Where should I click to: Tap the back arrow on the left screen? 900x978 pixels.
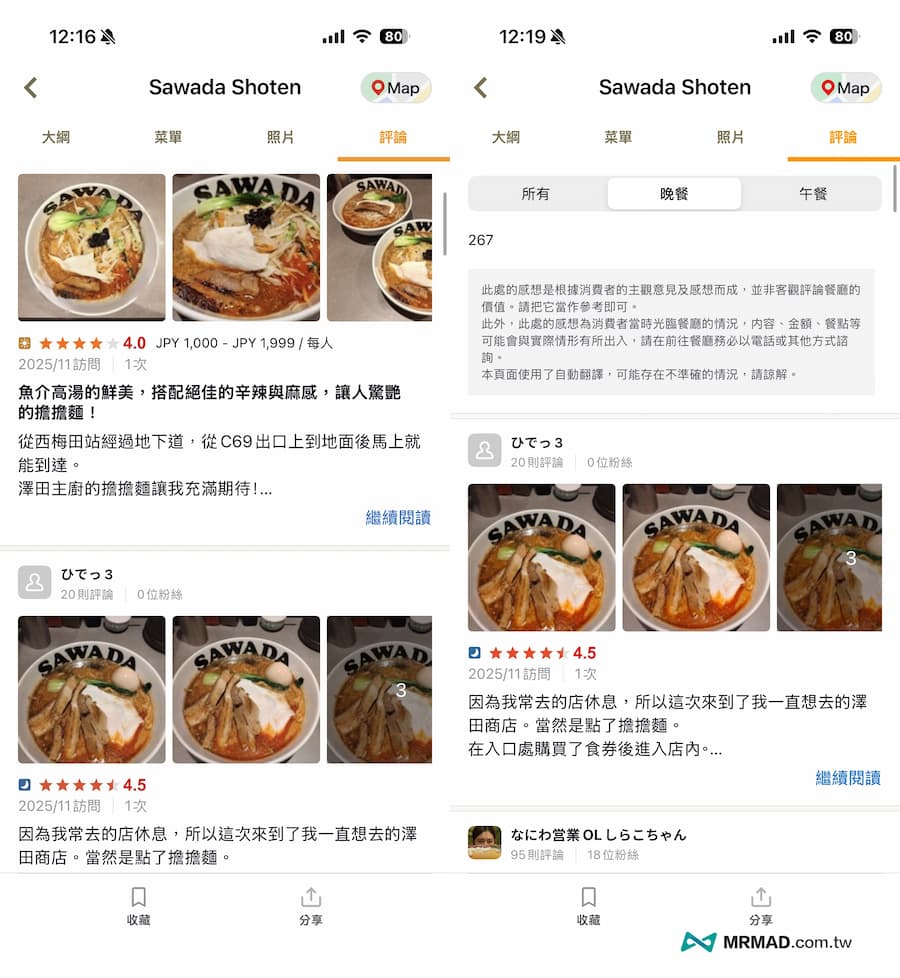click(30, 88)
